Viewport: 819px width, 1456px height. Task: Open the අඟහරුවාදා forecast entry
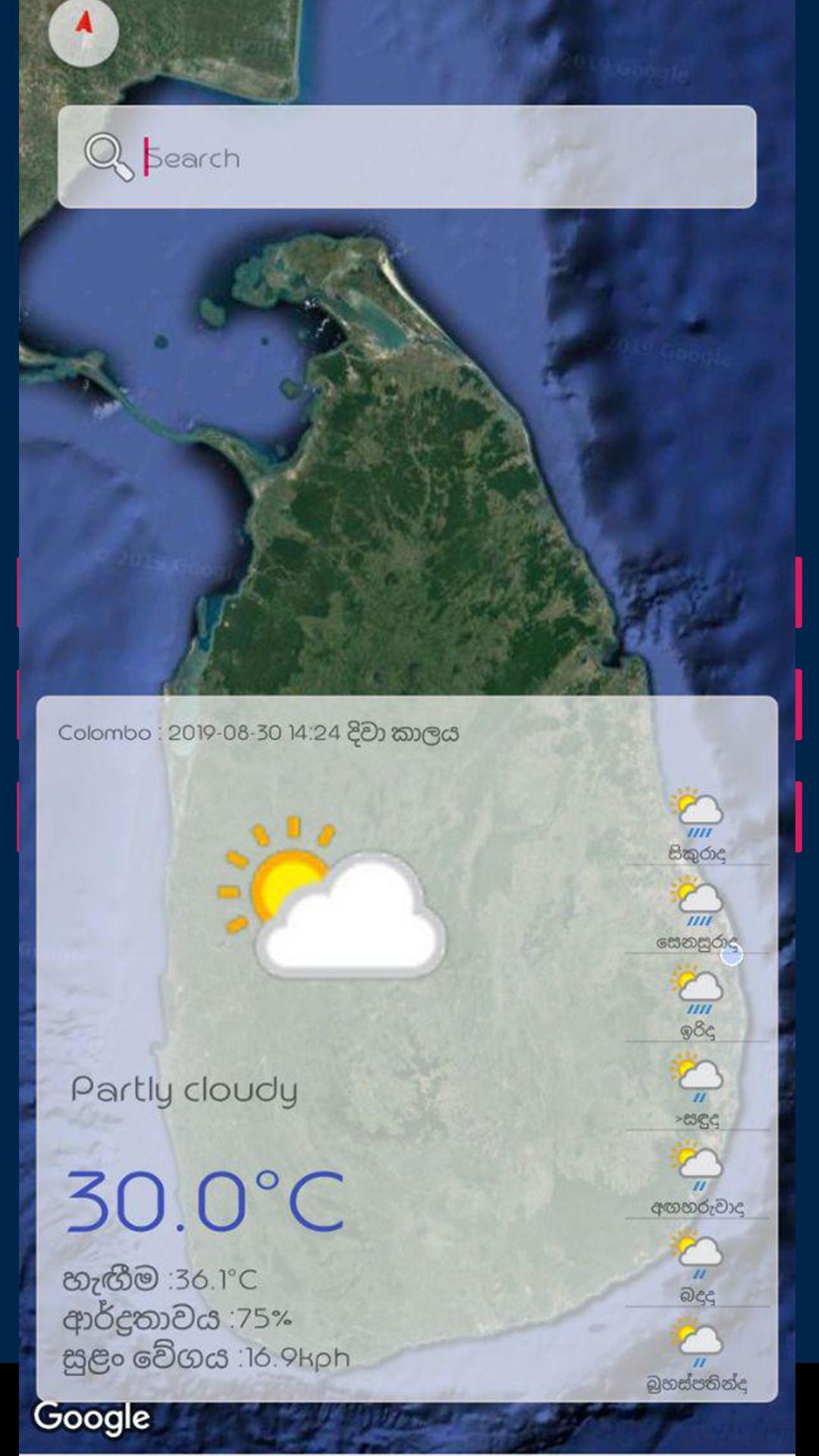[697, 1177]
